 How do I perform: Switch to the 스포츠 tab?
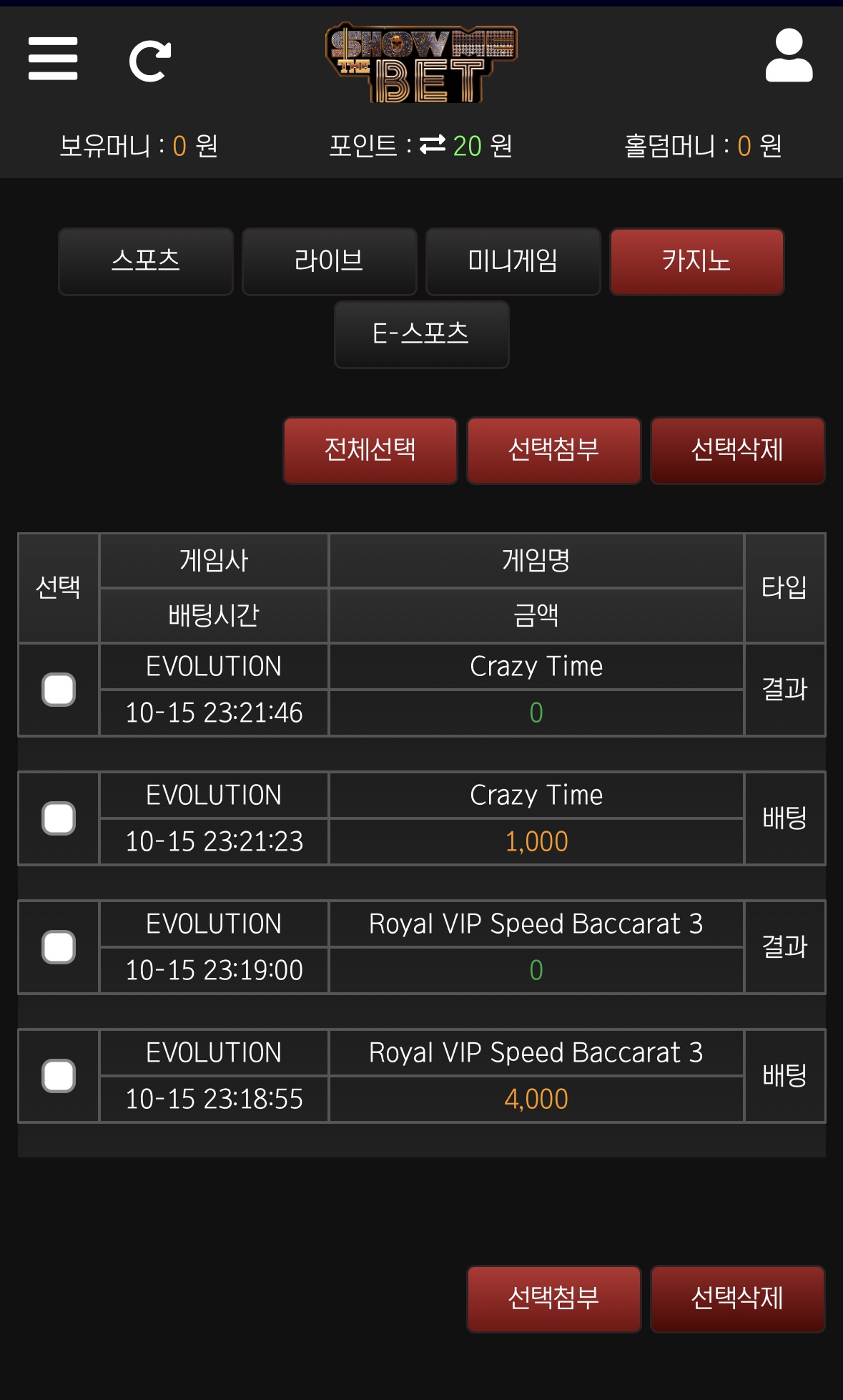pyautogui.click(x=146, y=262)
